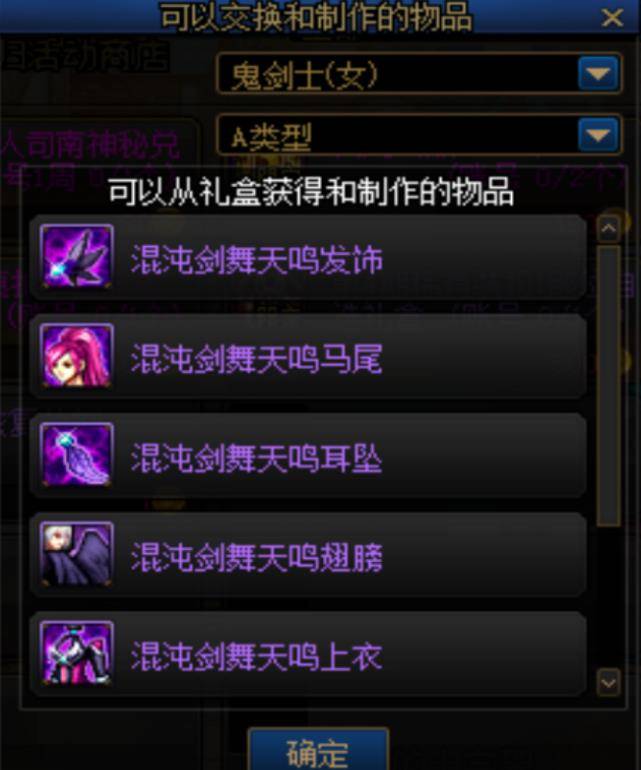Confirm with the 确定 button
This screenshot has height=770, width=641.
[318, 751]
